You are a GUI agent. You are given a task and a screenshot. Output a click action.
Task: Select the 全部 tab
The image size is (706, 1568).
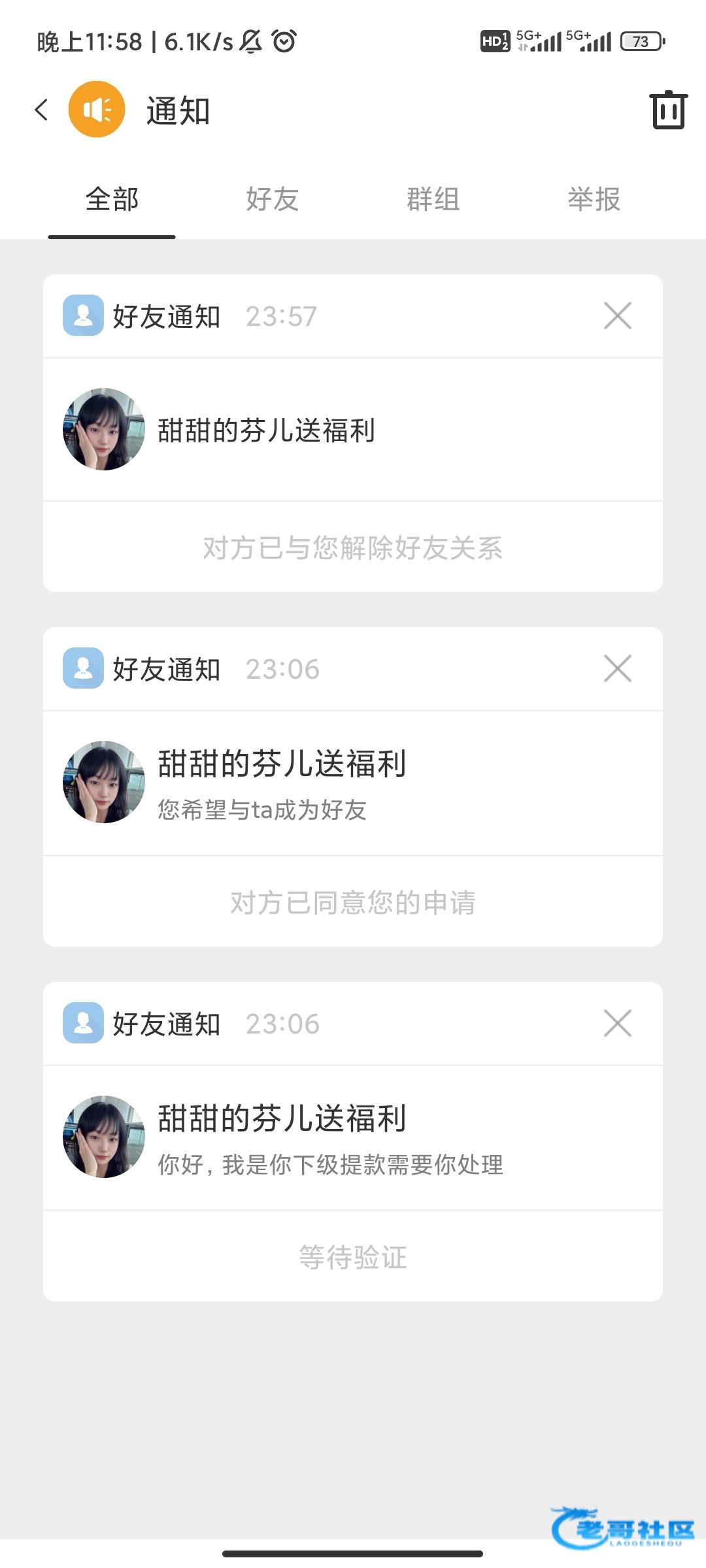[x=112, y=199]
